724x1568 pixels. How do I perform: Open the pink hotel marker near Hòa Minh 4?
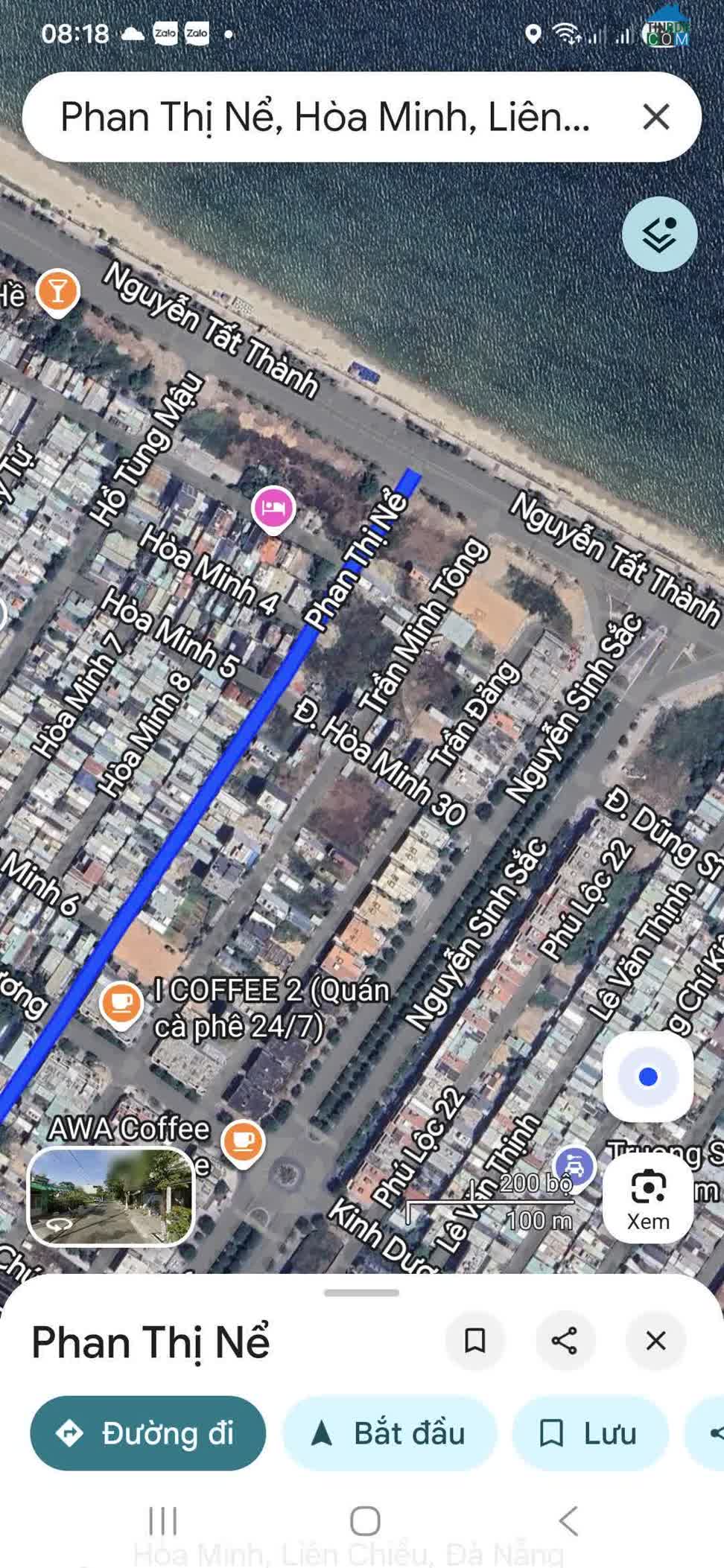[x=273, y=508]
